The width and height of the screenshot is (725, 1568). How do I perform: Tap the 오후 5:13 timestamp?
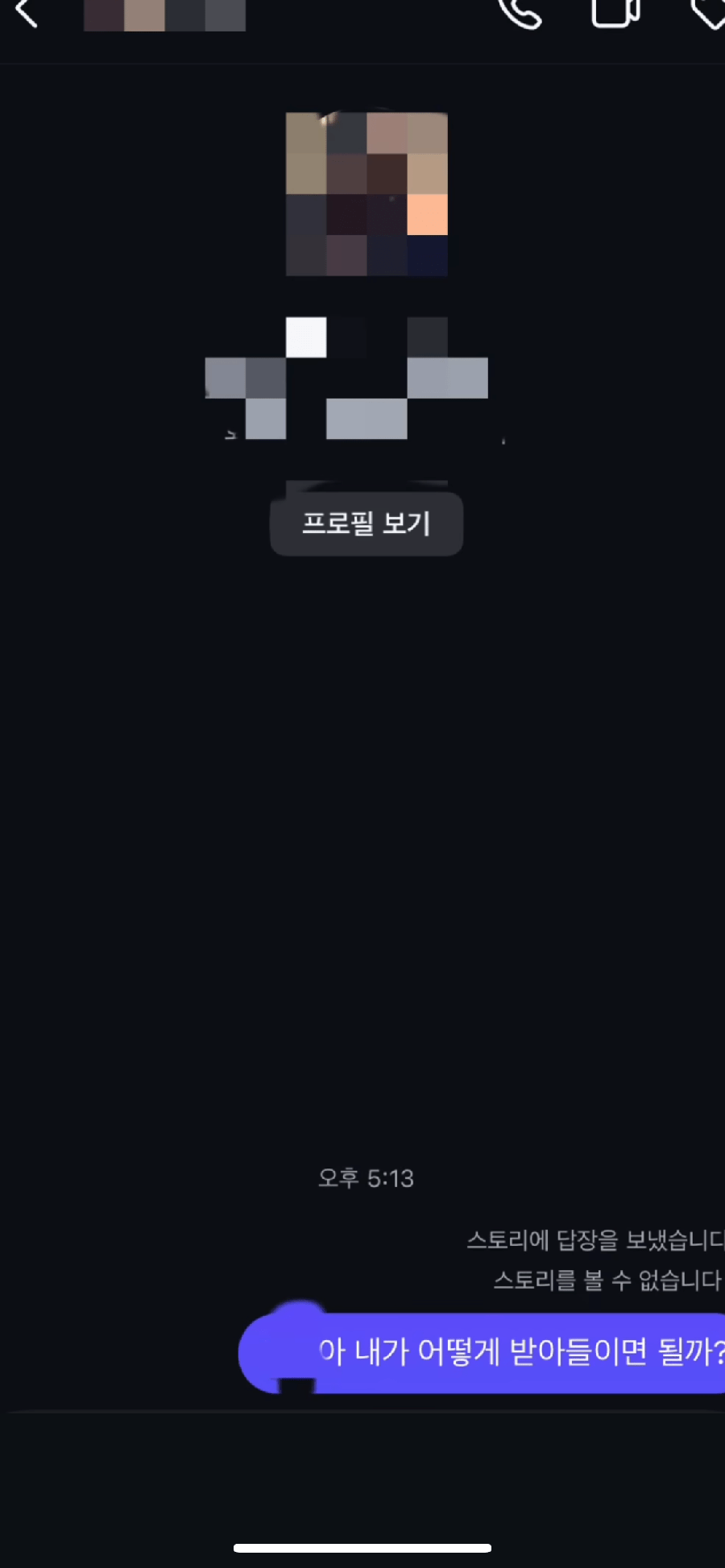(367, 1177)
